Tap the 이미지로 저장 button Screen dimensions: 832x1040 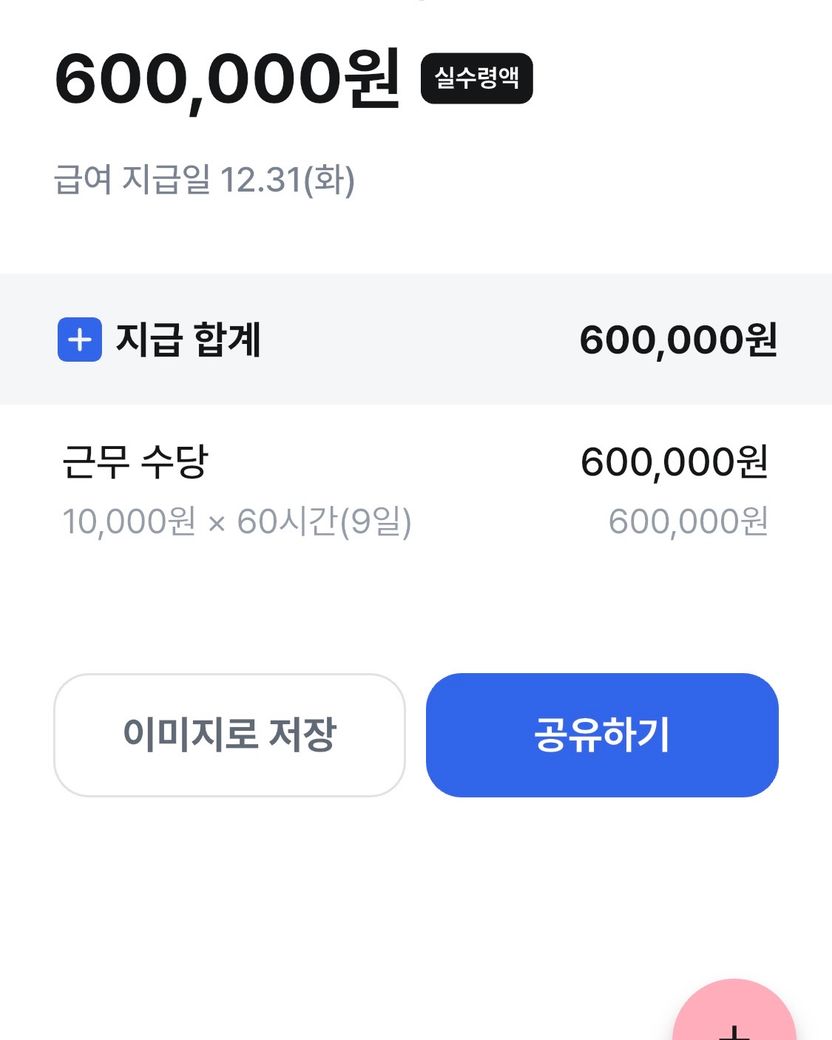(229, 735)
